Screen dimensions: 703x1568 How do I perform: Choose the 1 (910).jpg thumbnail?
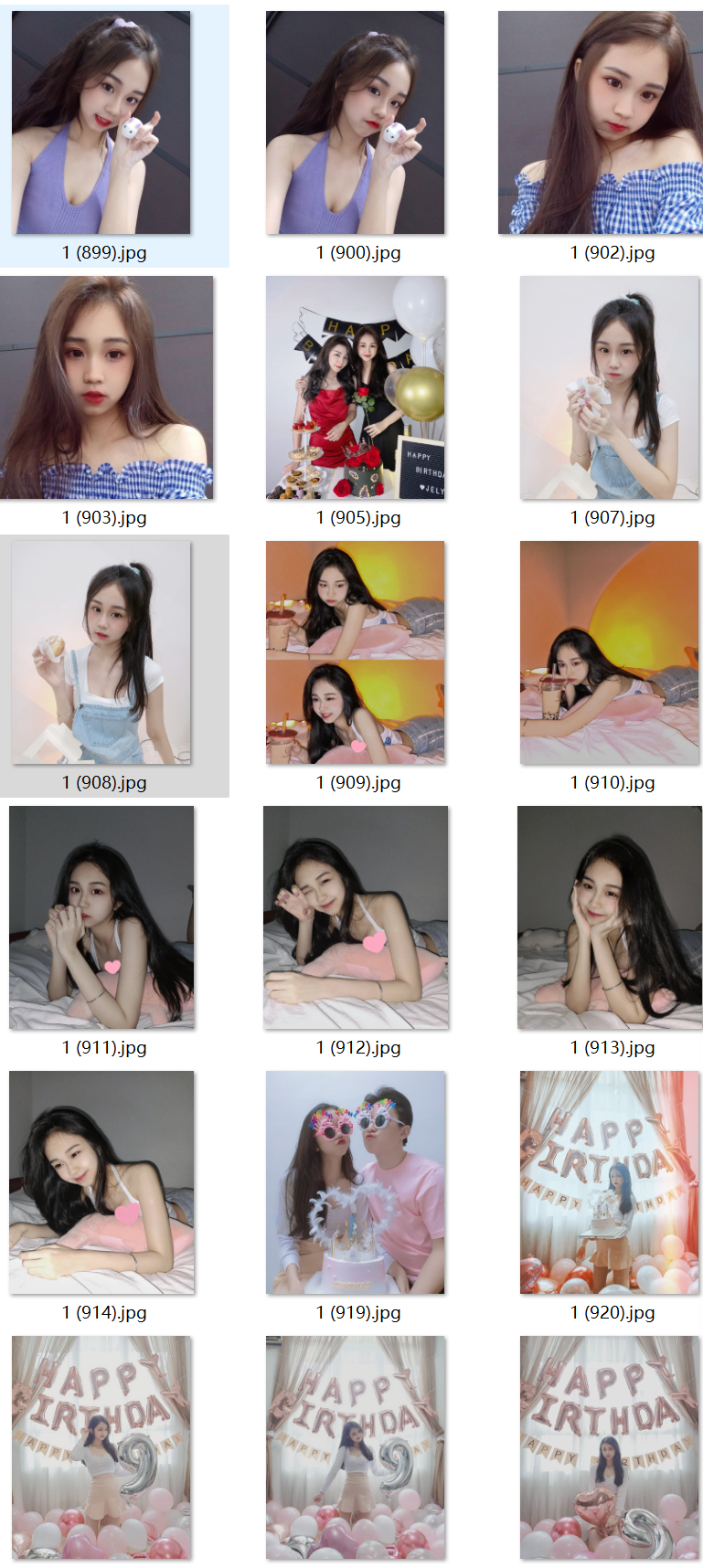click(x=610, y=652)
